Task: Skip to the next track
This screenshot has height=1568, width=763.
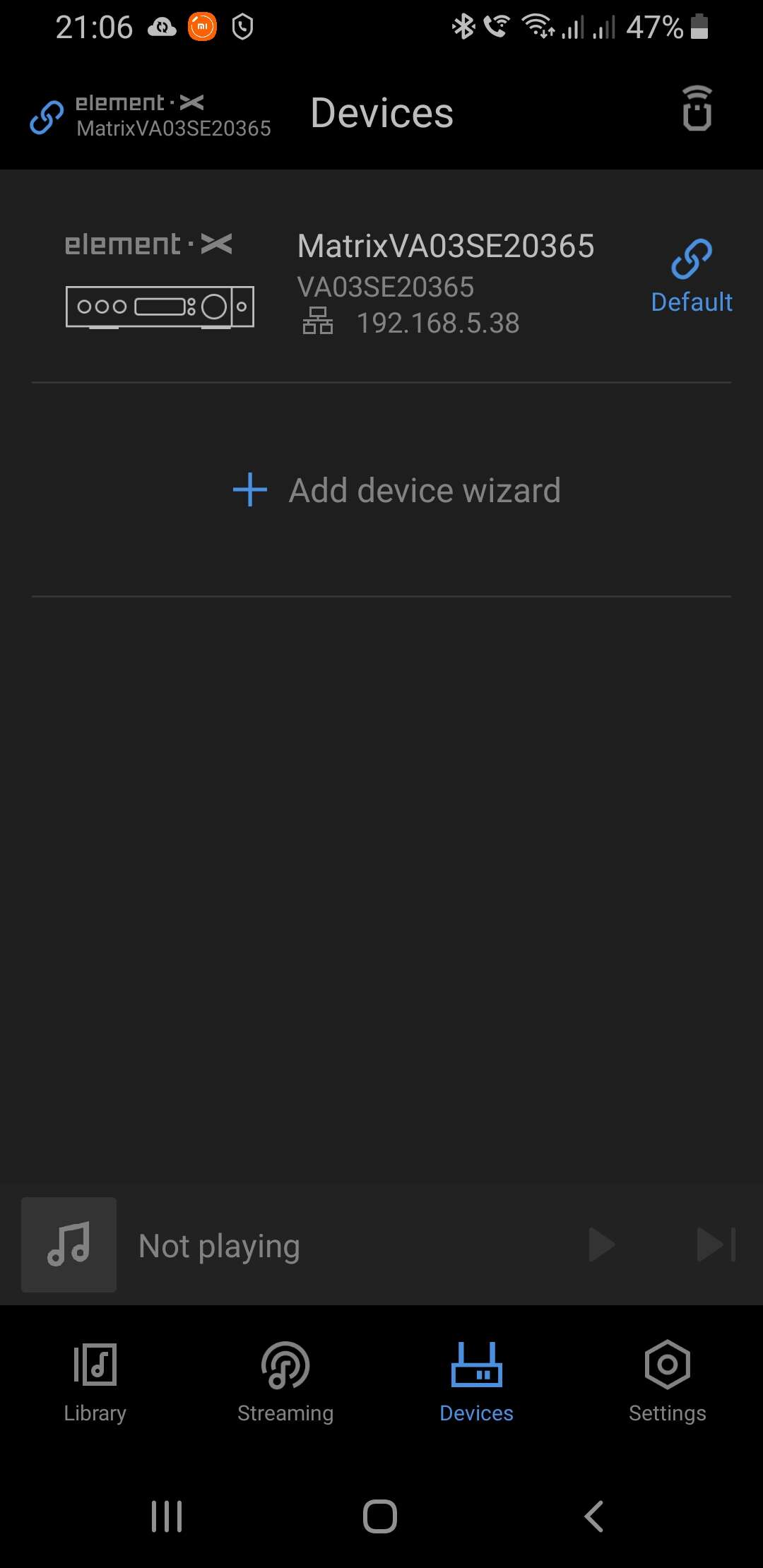Action: click(x=716, y=1245)
